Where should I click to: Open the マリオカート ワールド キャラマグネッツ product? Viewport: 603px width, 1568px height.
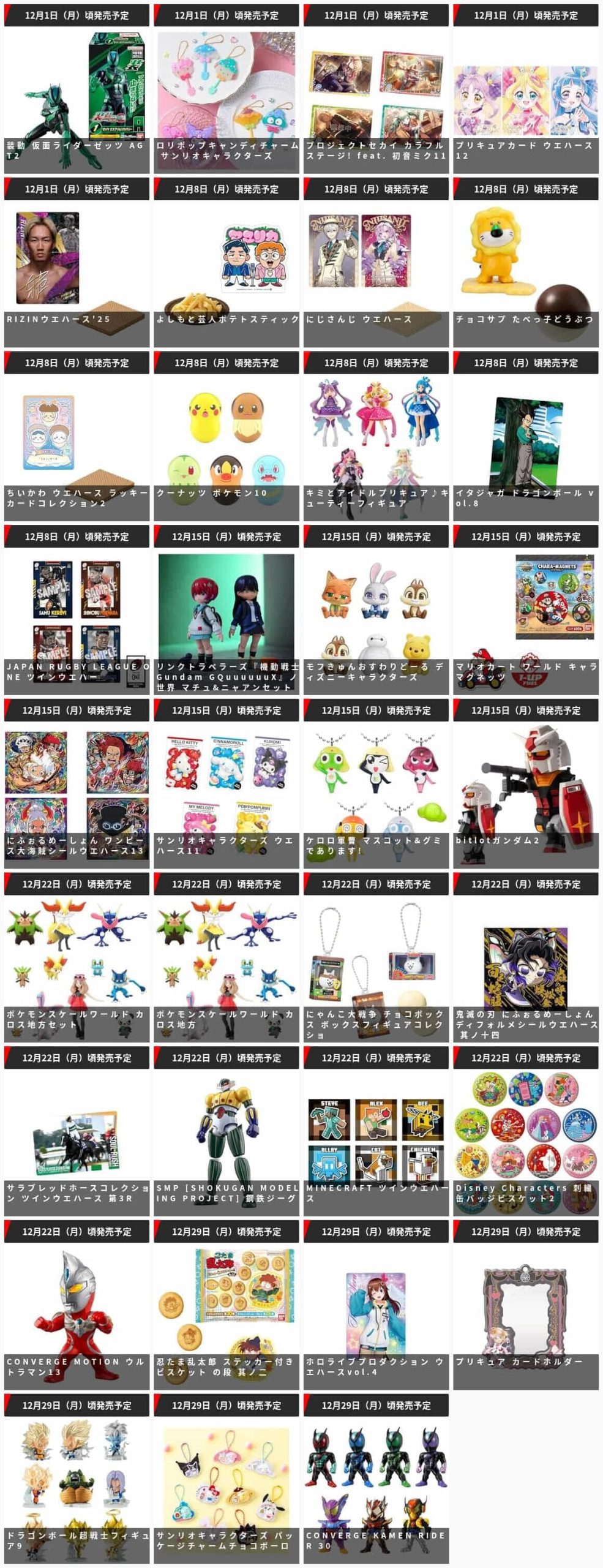click(x=525, y=620)
